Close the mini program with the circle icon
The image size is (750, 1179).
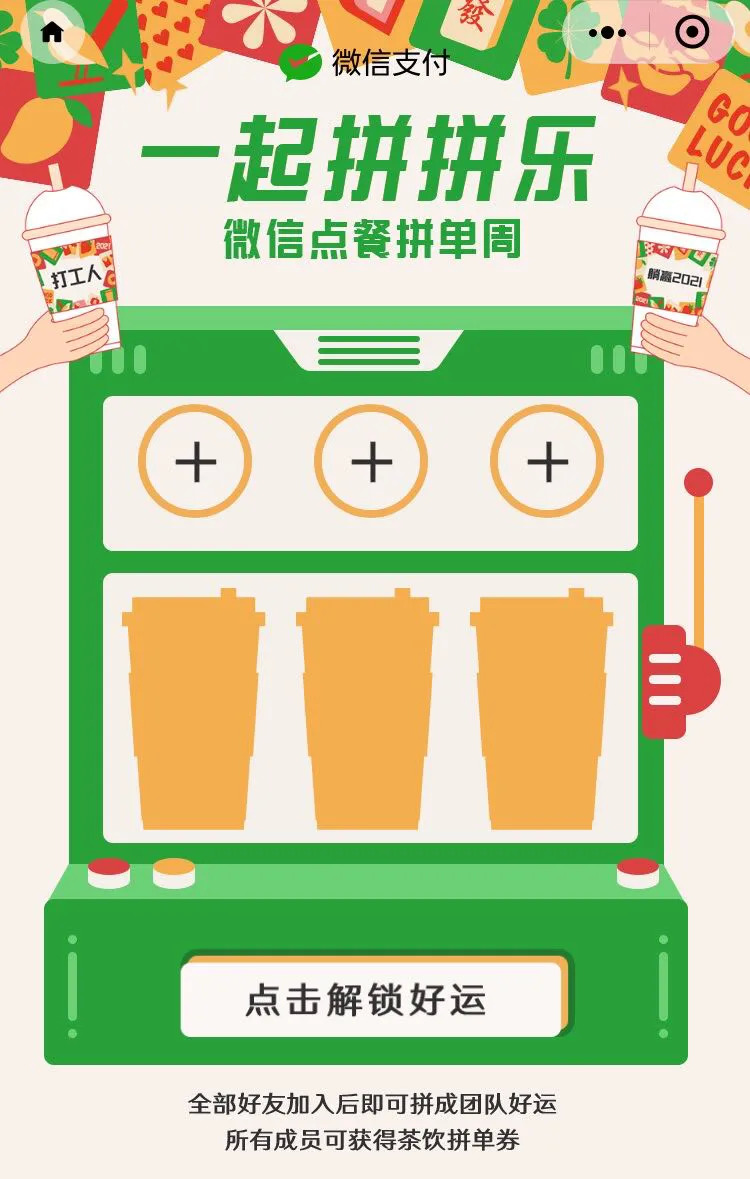[691, 33]
